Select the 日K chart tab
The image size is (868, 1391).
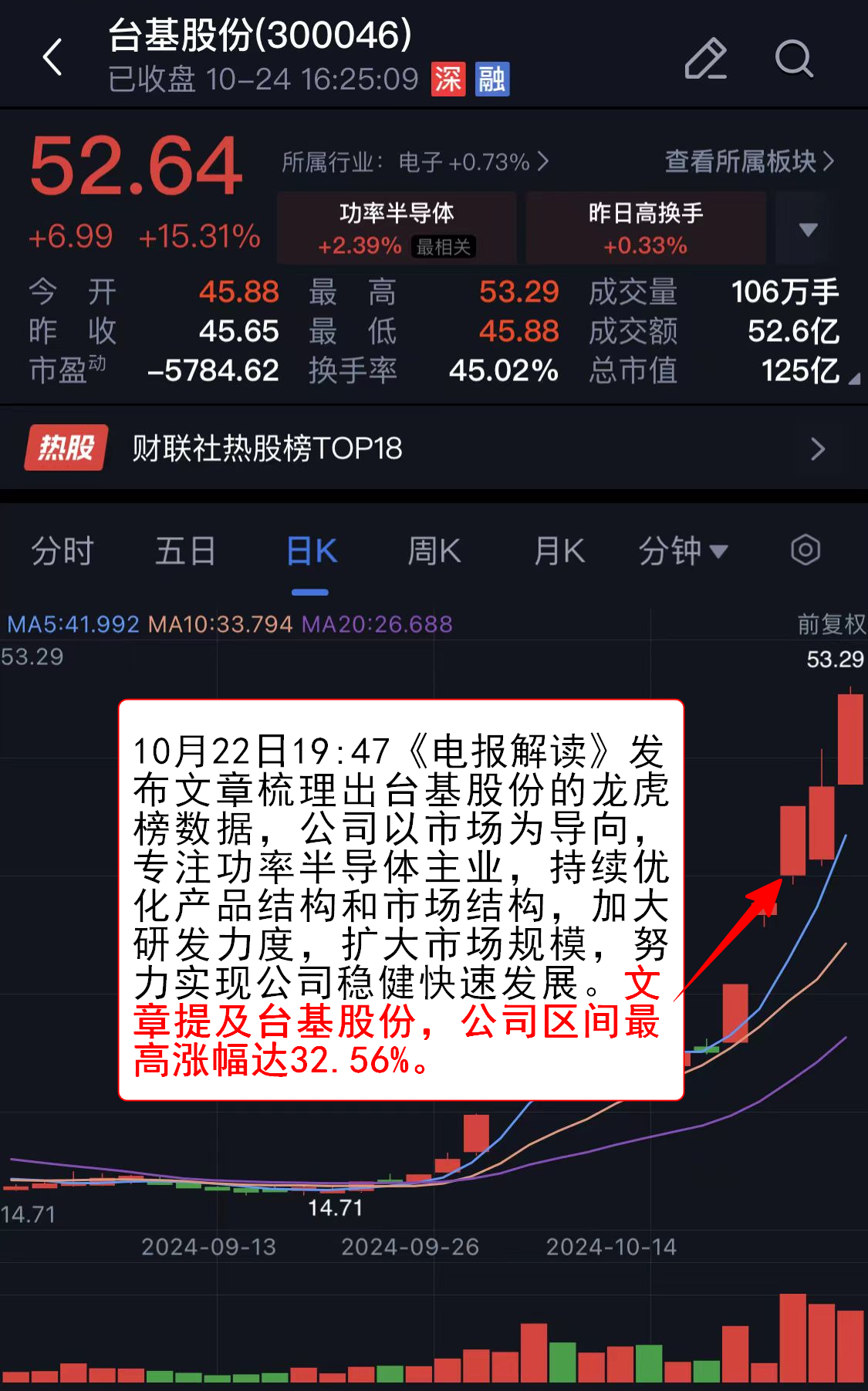click(311, 552)
